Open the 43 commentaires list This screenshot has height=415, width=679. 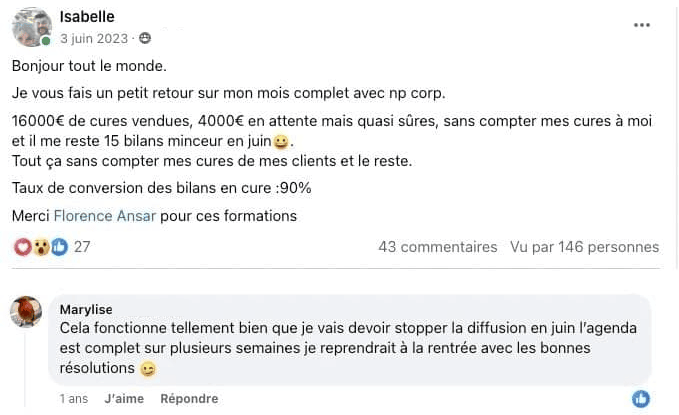point(437,246)
